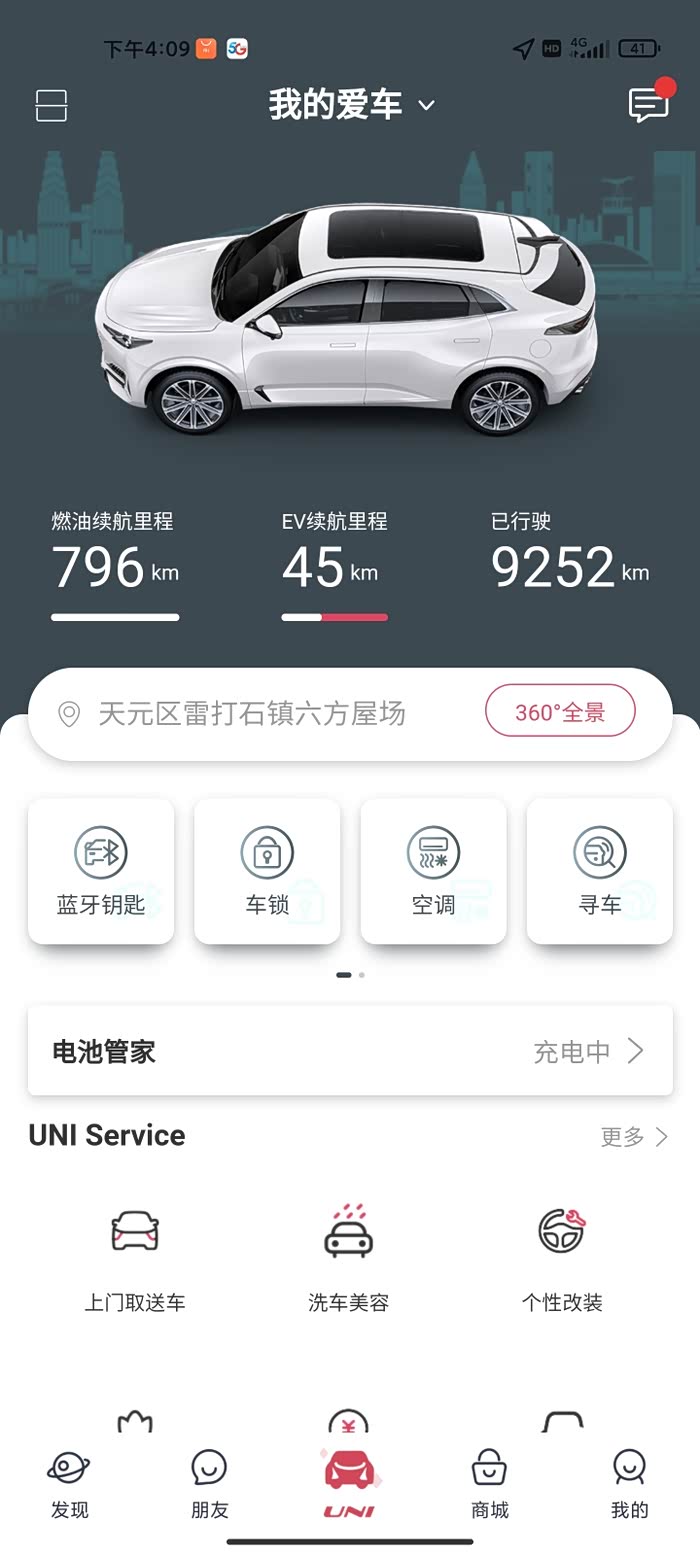
Task: Open the 空调 air conditioning control
Action: pyautogui.click(x=433, y=871)
